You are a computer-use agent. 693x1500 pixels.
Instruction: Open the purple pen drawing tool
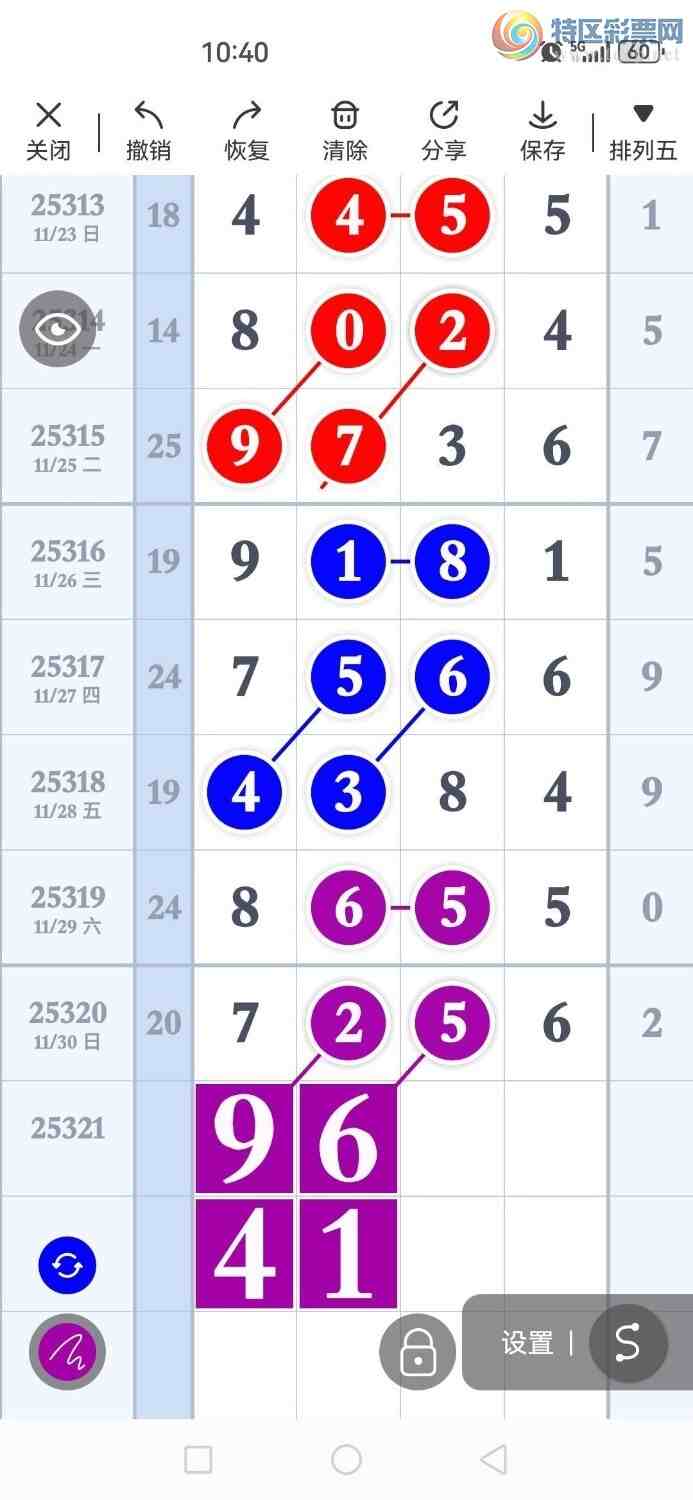pos(68,1352)
